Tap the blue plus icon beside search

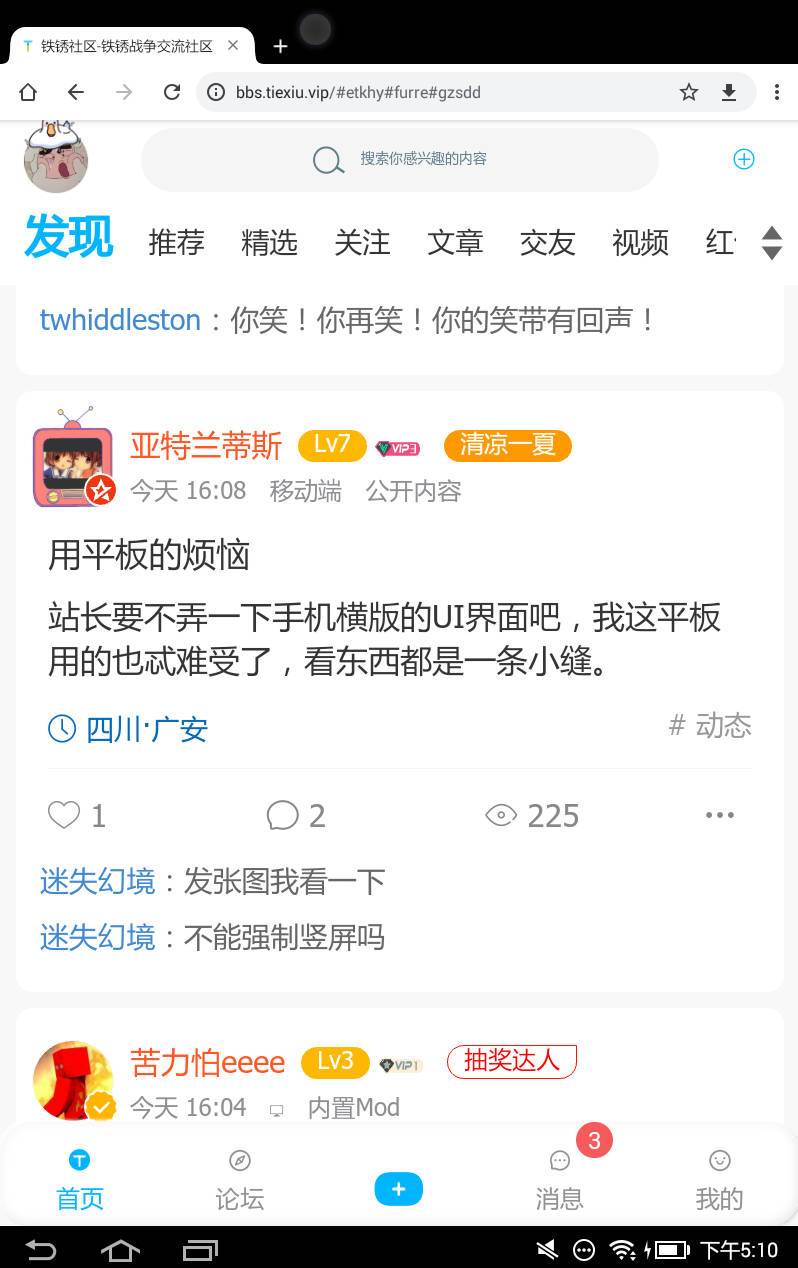click(x=744, y=159)
